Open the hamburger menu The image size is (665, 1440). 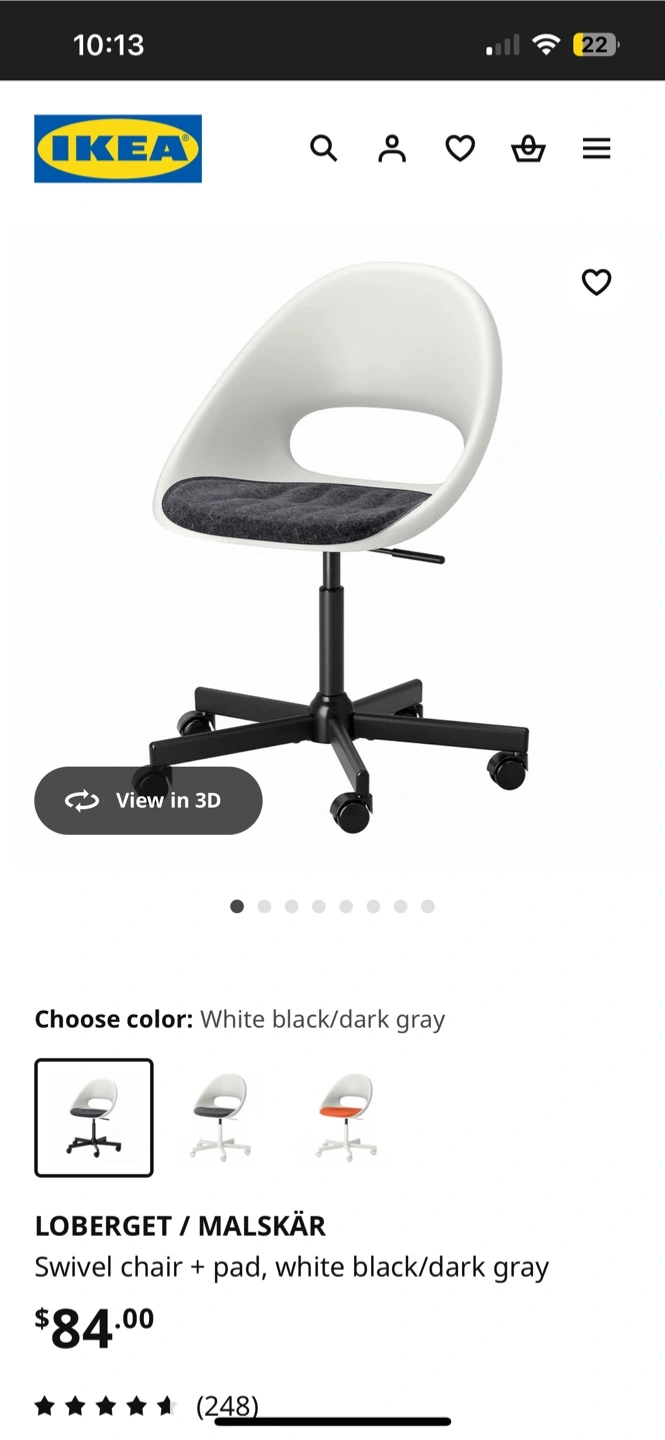(596, 149)
